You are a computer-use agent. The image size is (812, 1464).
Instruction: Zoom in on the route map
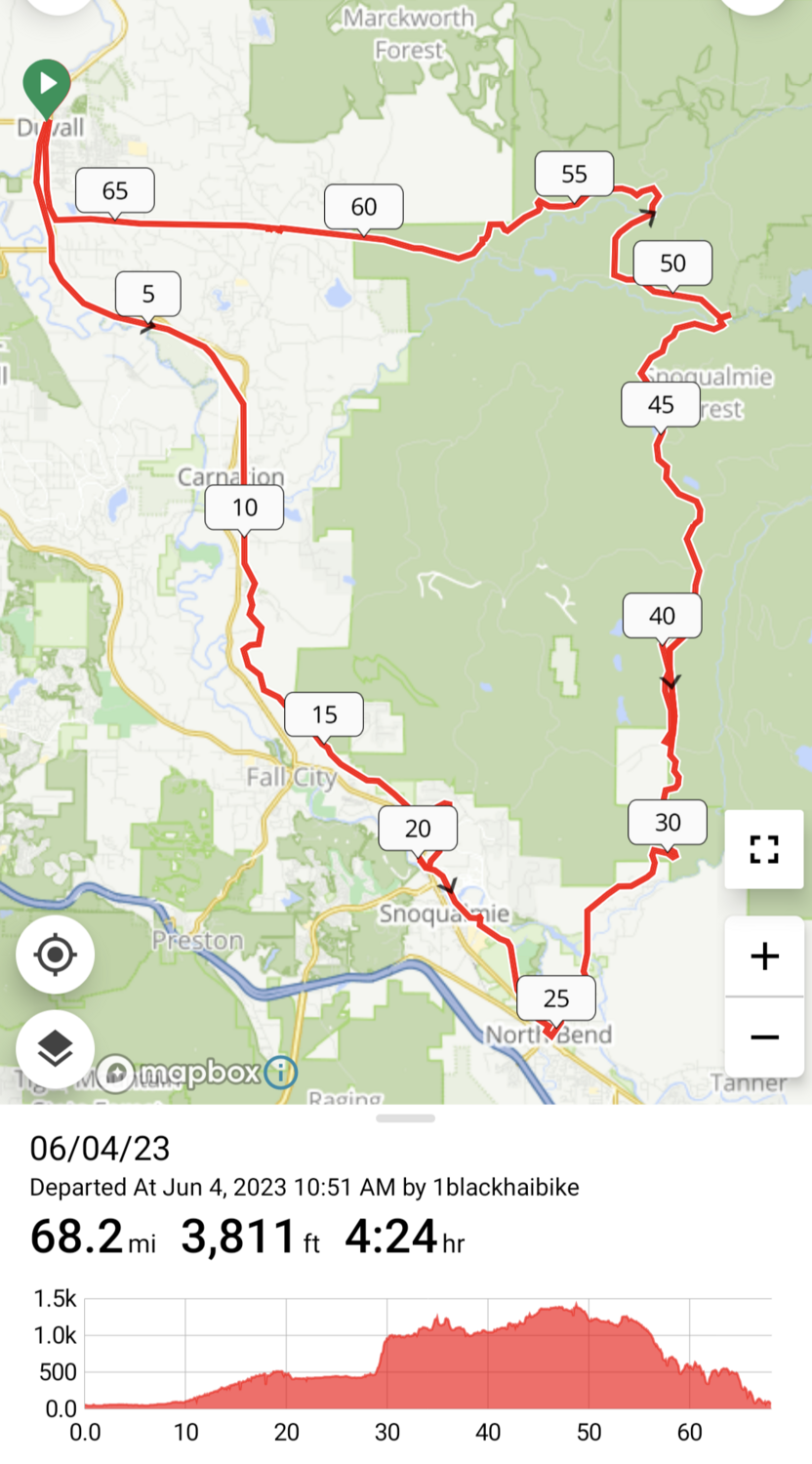pos(764,956)
